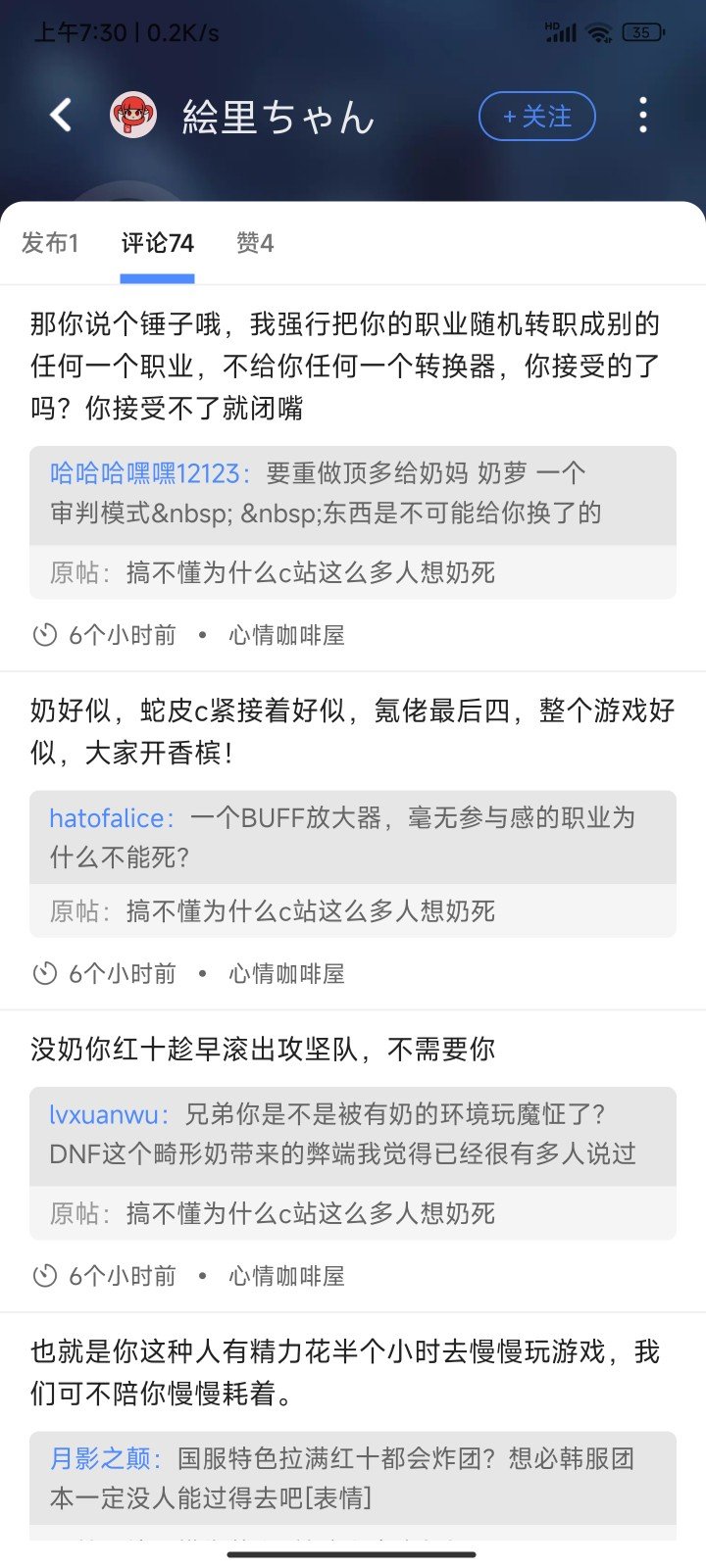View hatofalice's user profile
Image resolution: width=706 pixels, height=1568 pixels.
pos(108,818)
